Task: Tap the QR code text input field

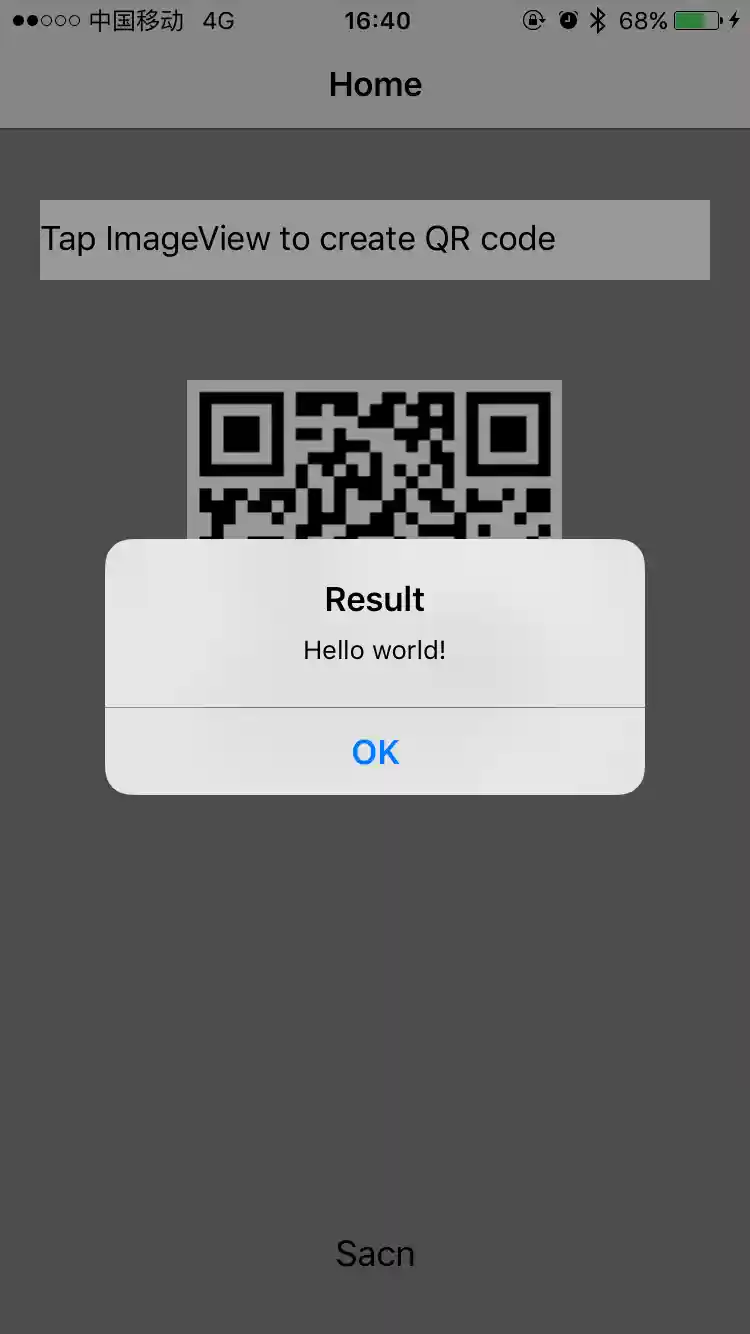Action: 375,240
